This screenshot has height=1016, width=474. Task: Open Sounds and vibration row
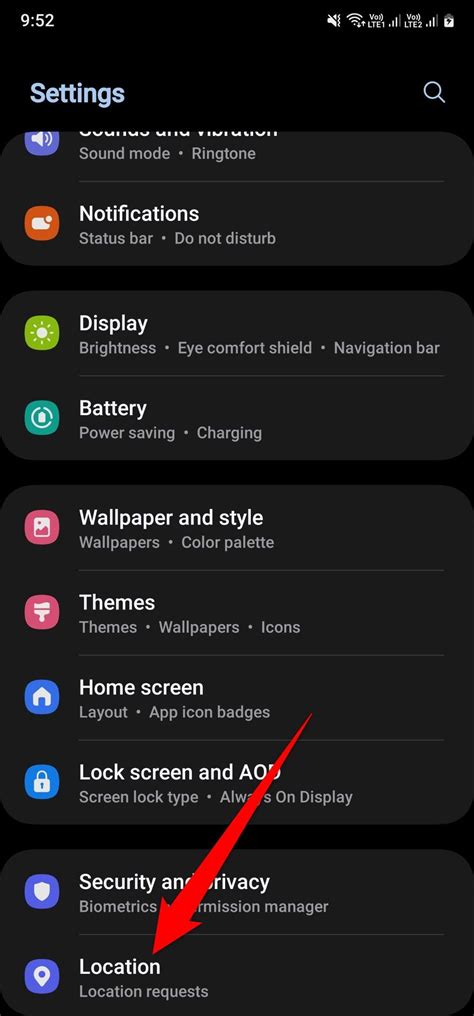click(x=237, y=156)
